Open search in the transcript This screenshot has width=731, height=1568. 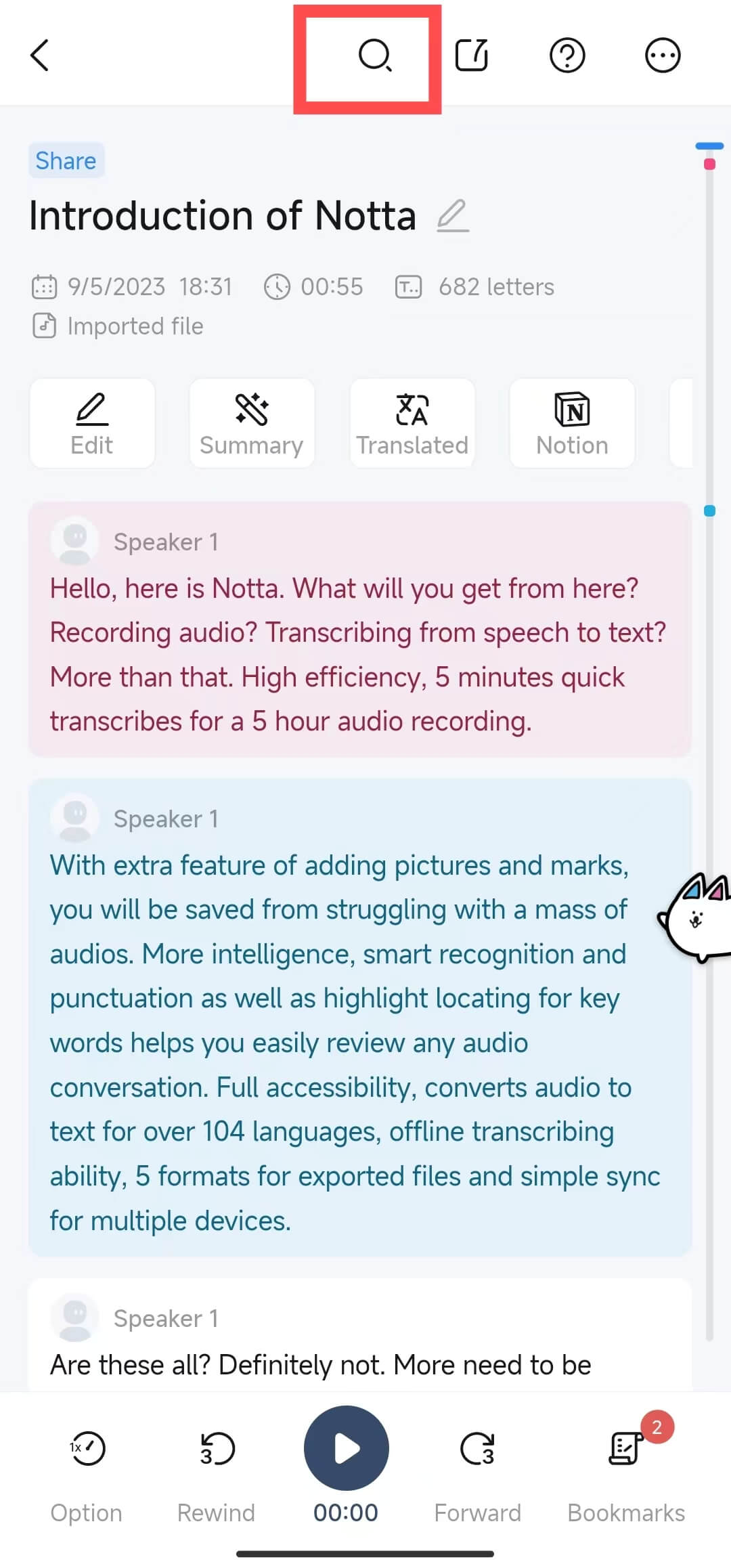coord(375,56)
